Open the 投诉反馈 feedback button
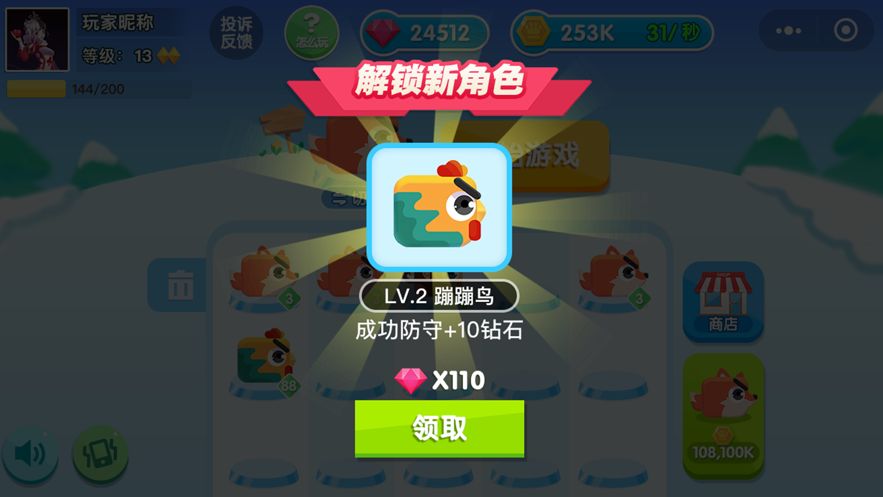The image size is (883, 497). click(x=236, y=32)
